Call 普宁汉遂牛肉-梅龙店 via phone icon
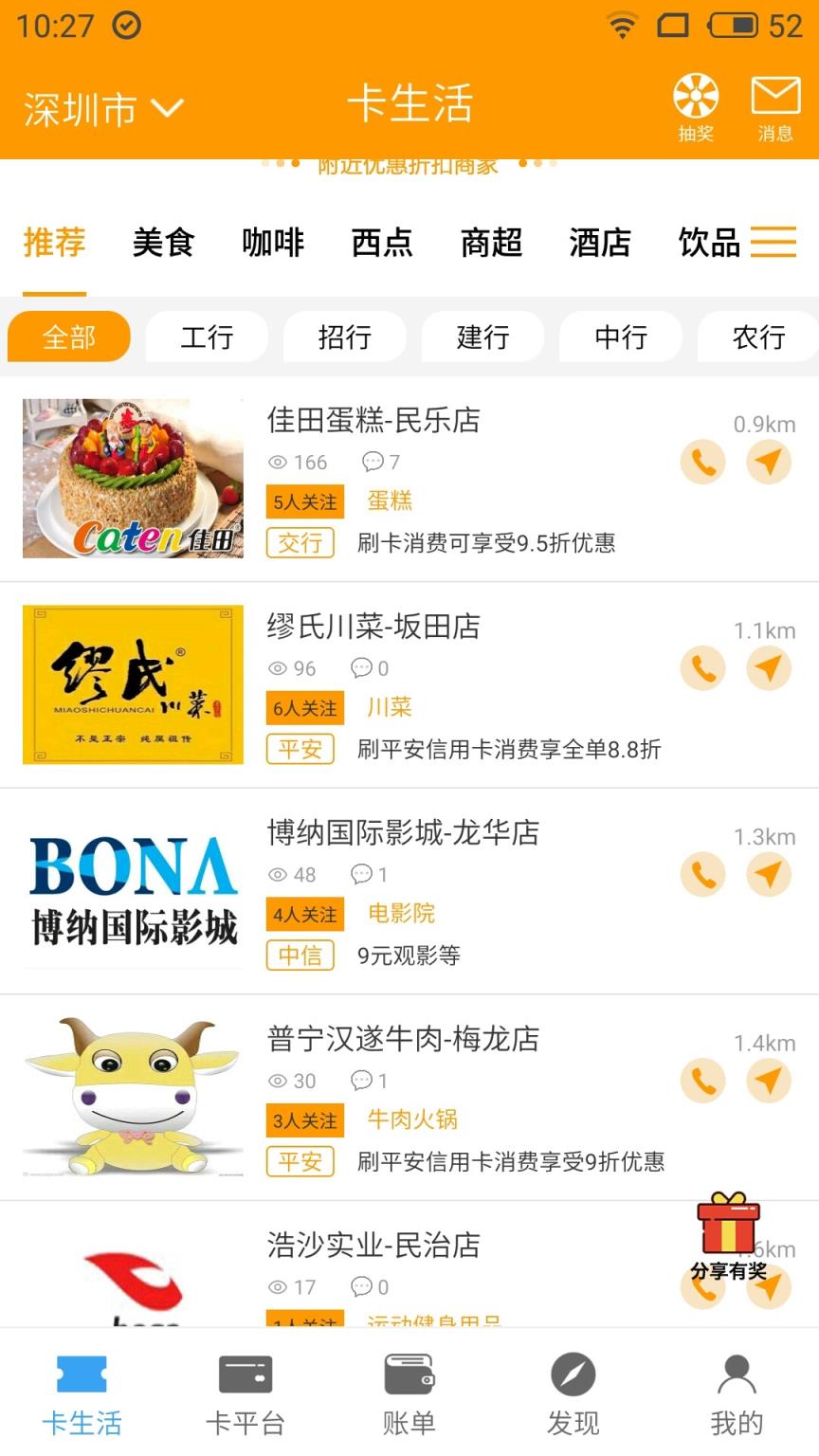 [702, 1081]
